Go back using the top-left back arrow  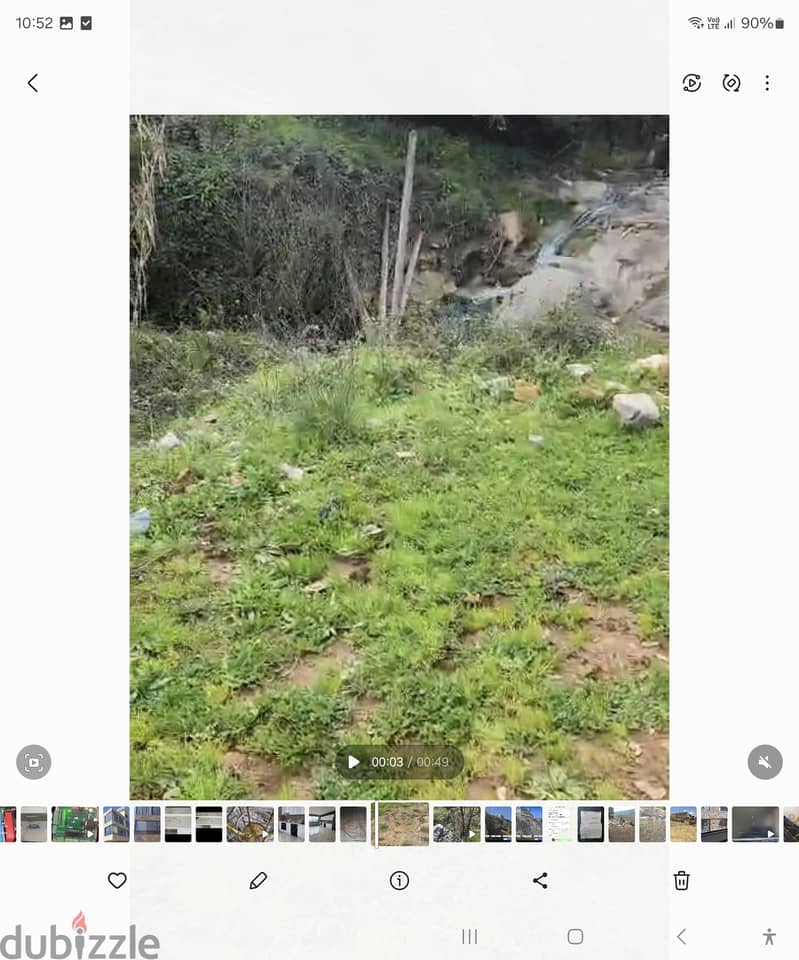[x=33, y=83]
